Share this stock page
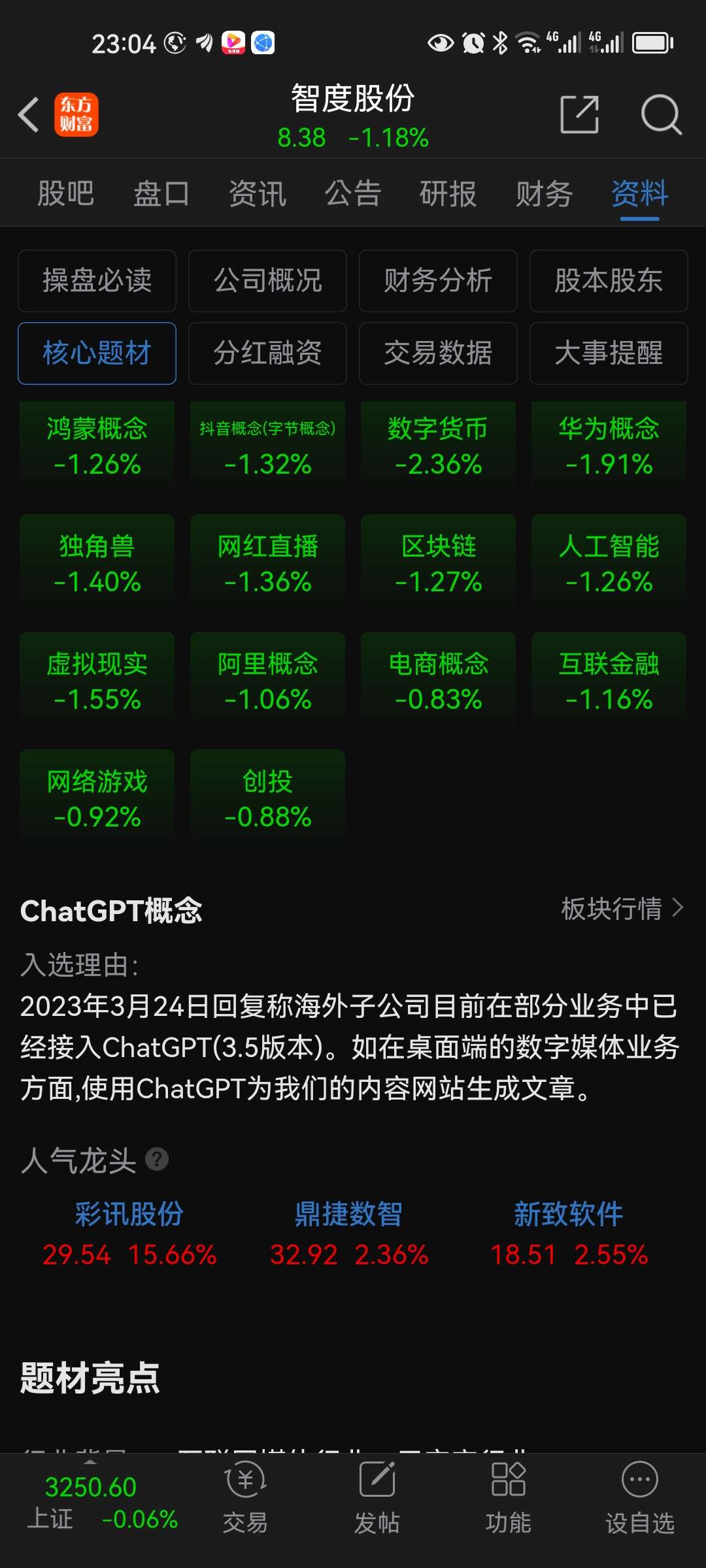706x1568 pixels. pos(580,114)
